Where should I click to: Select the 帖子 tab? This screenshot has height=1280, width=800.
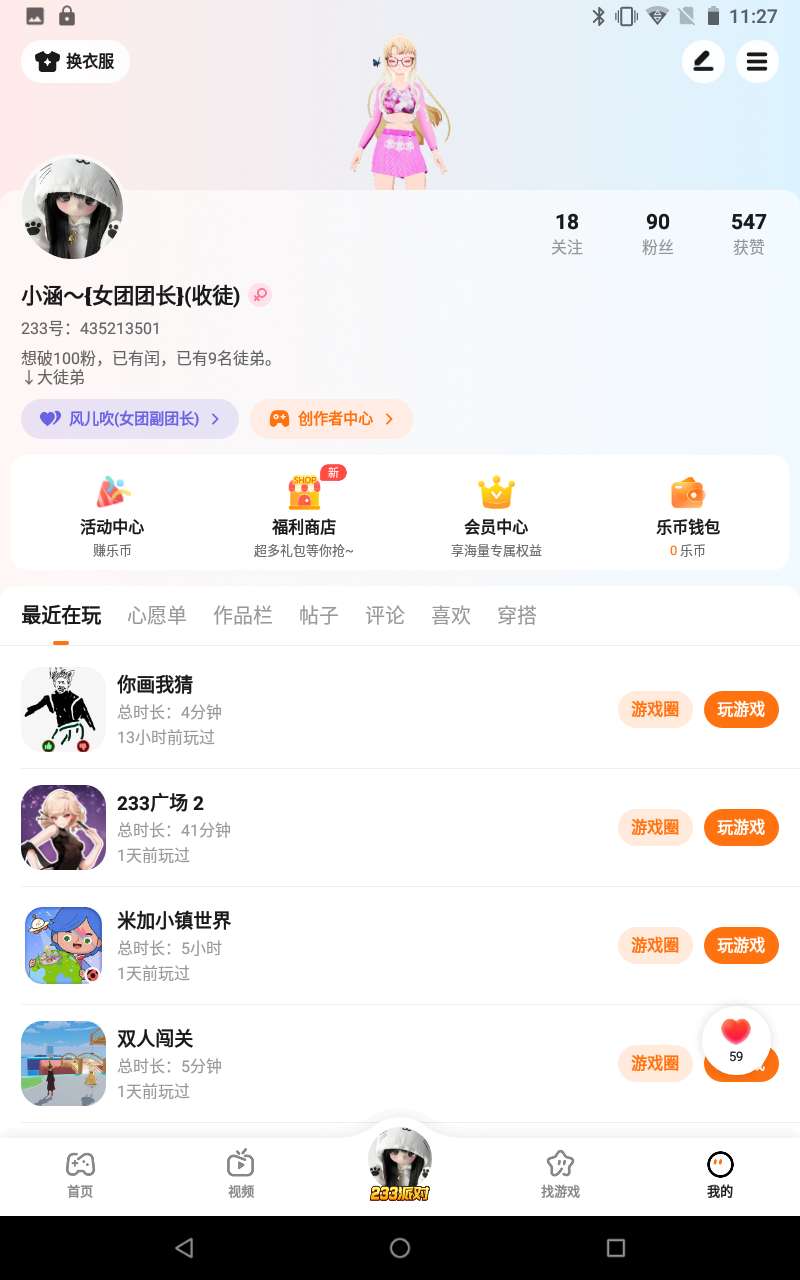pos(319,616)
